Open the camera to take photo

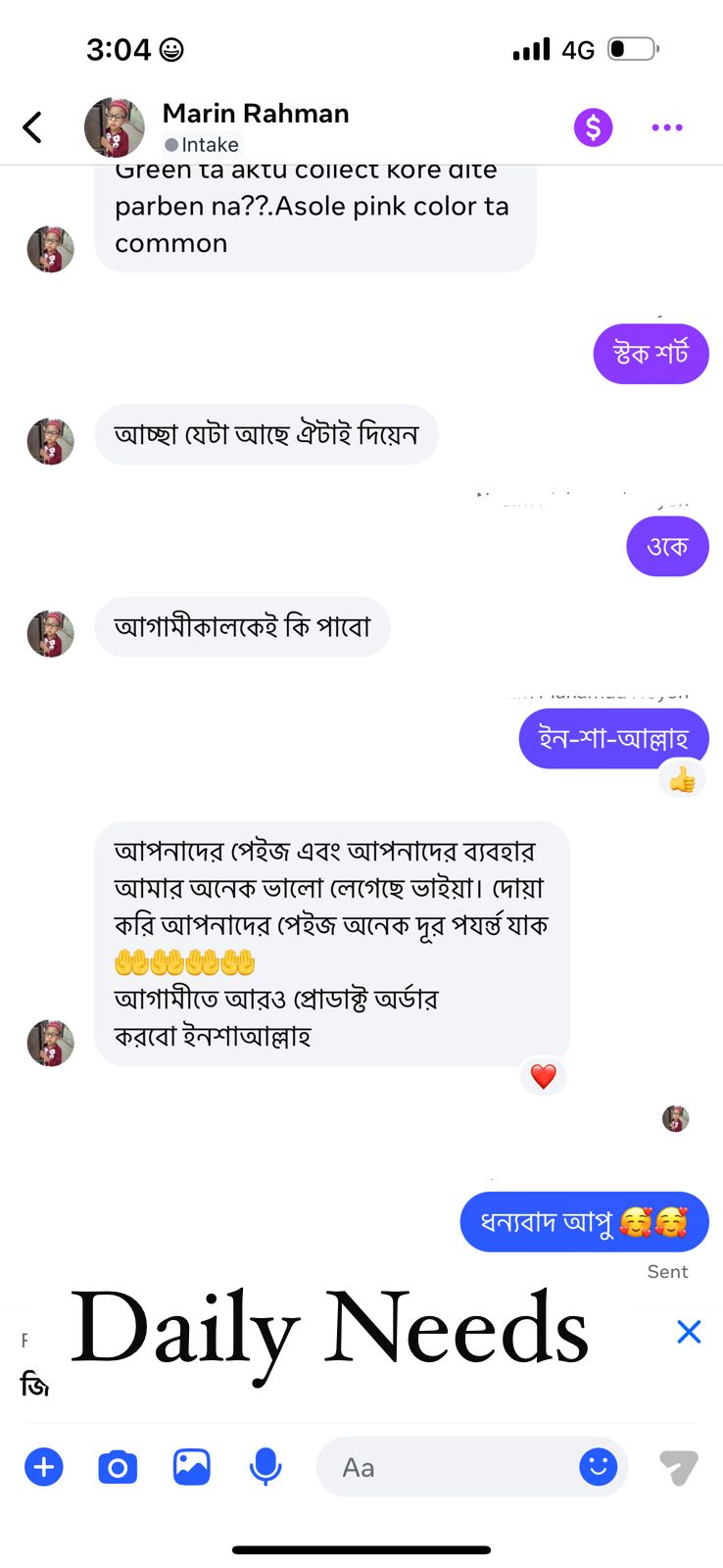click(x=118, y=1467)
